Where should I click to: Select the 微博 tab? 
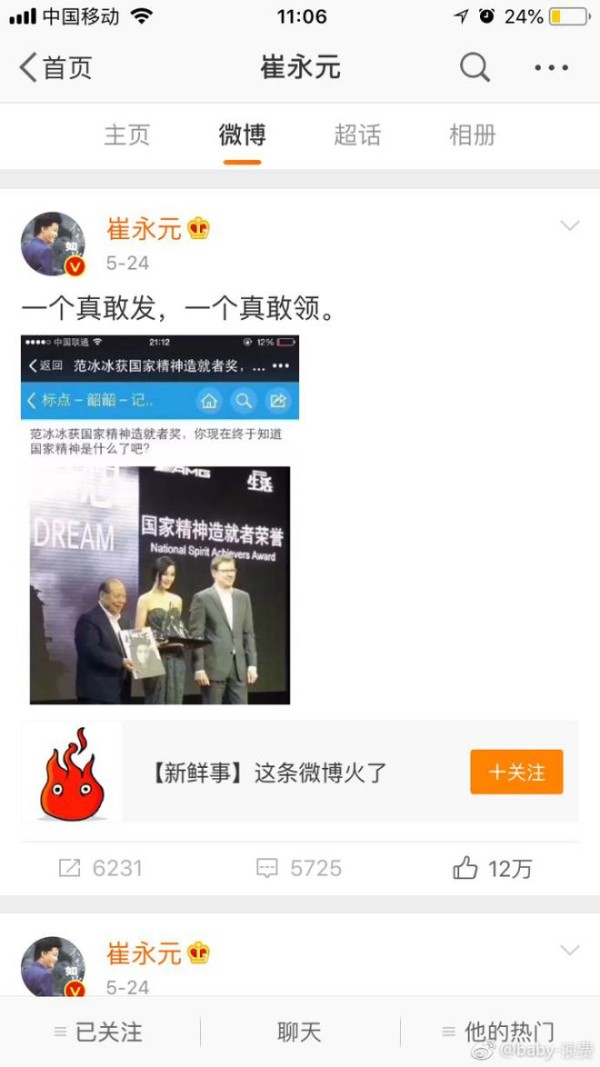point(242,135)
